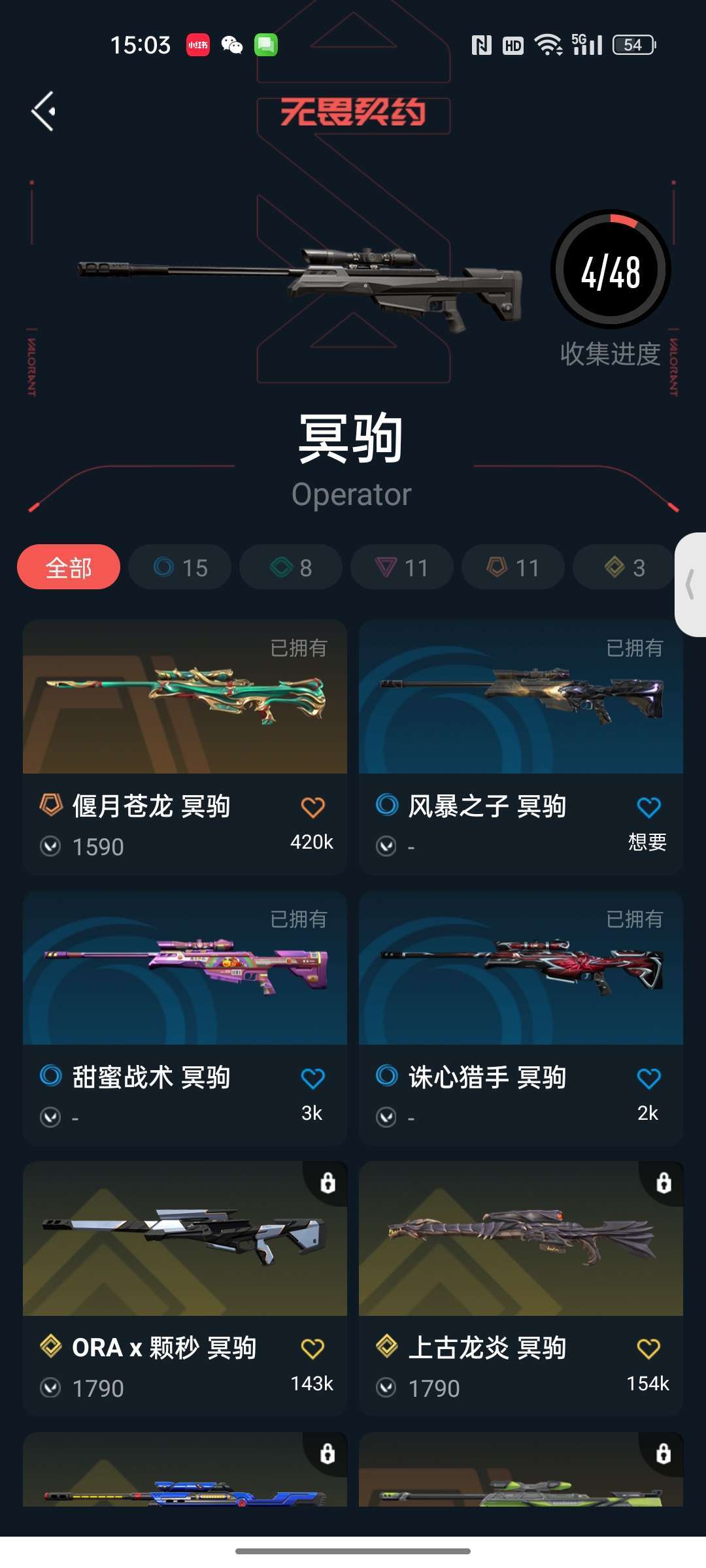Select the blue rarity filter showing 15

(179, 567)
